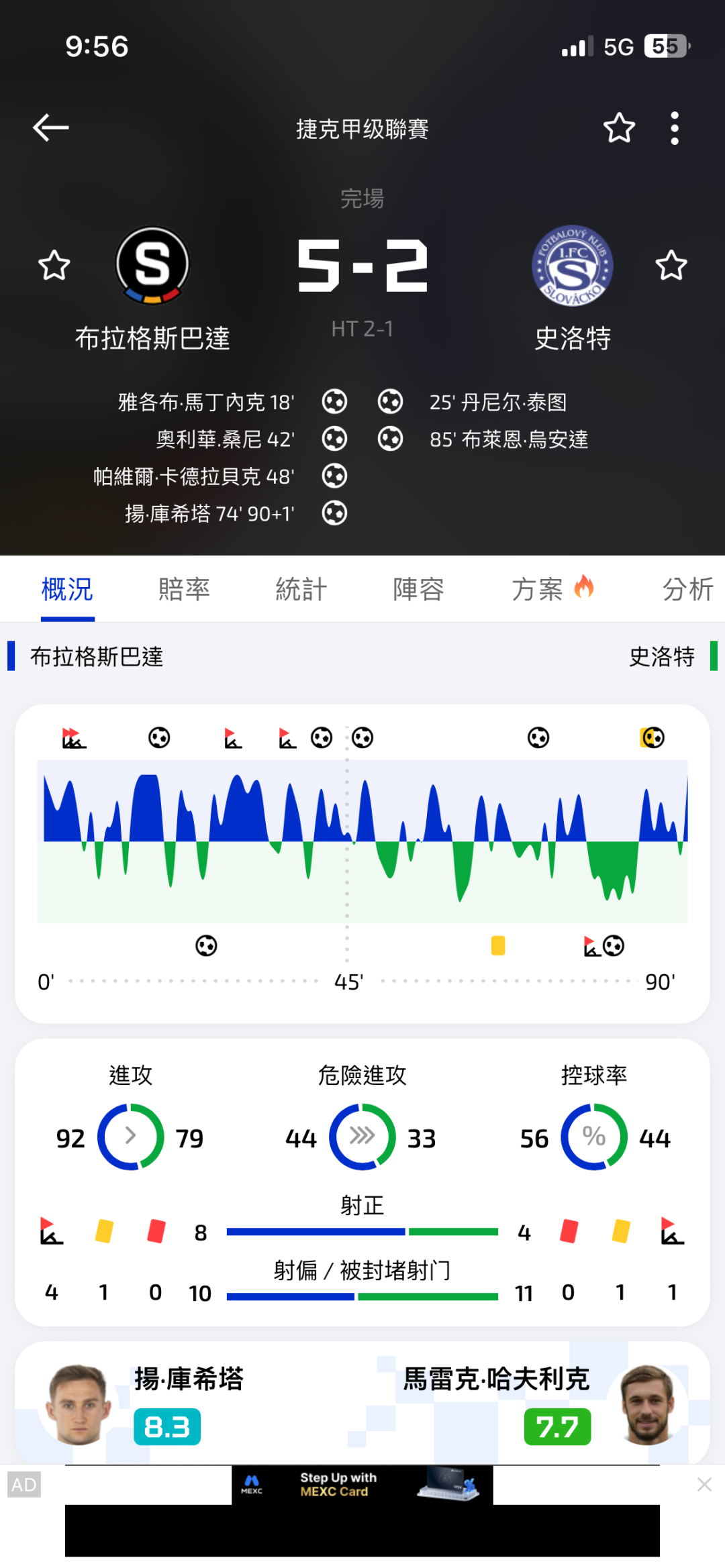Switch to the 賠率 tab
Image resolution: width=725 pixels, height=1568 pixels.
pyautogui.click(x=184, y=589)
